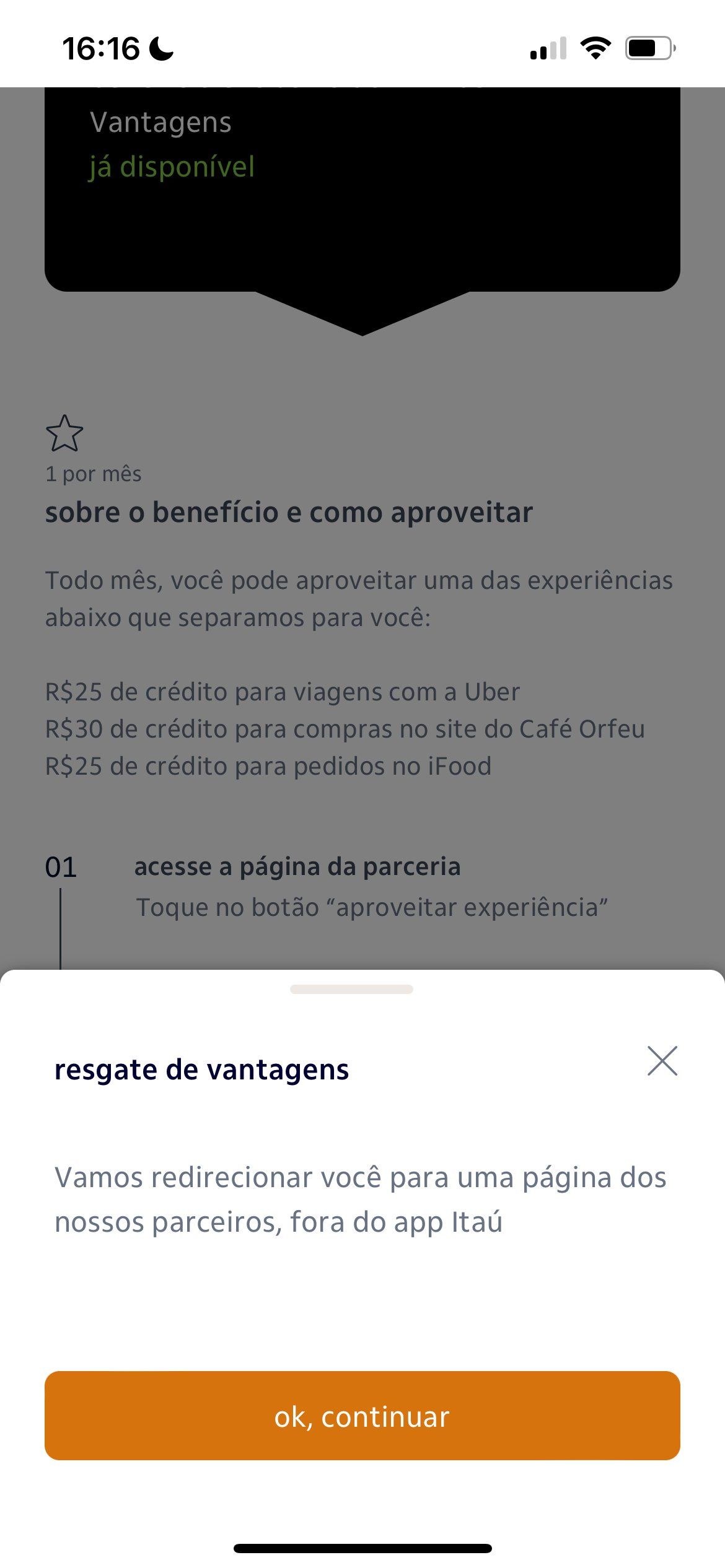The width and height of the screenshot is (725, 1568).
Task: Close the resgate de vantagens sheet
Action: 662,1061
